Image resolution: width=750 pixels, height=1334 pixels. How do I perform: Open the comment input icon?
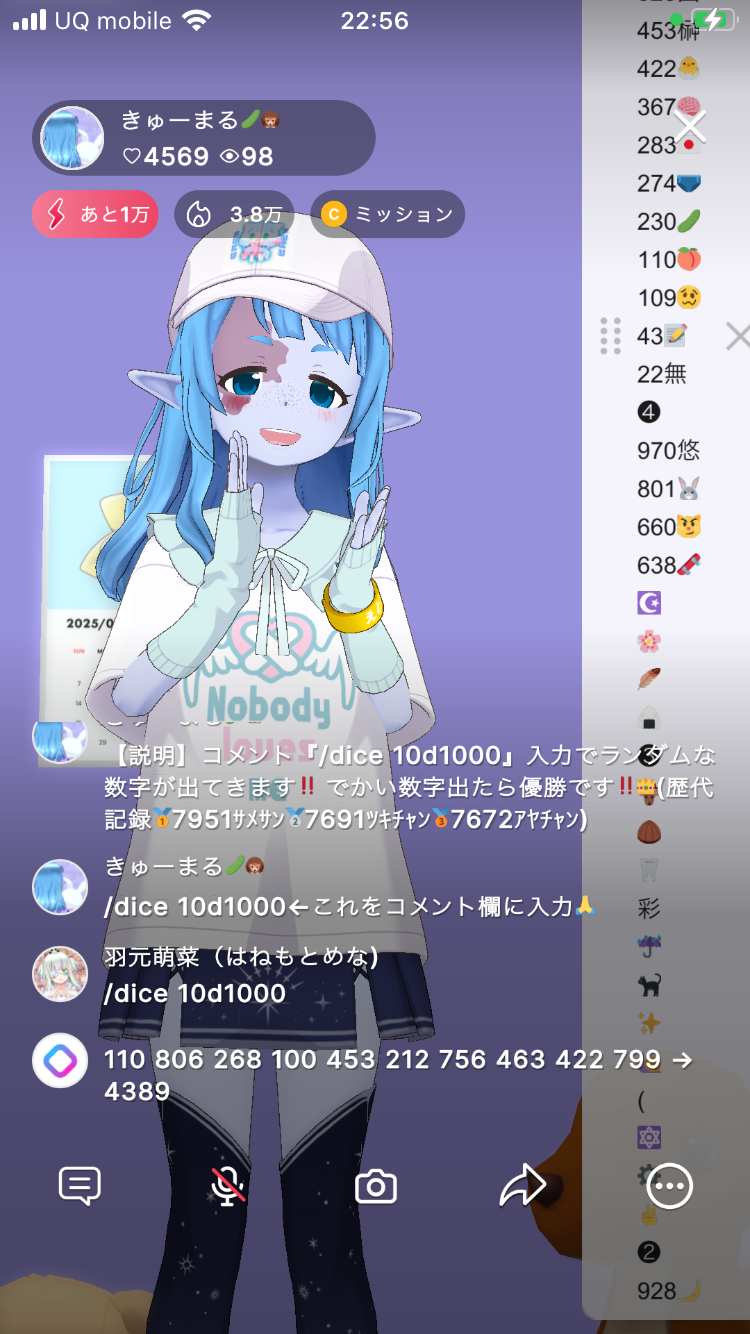coord(80,1186)
